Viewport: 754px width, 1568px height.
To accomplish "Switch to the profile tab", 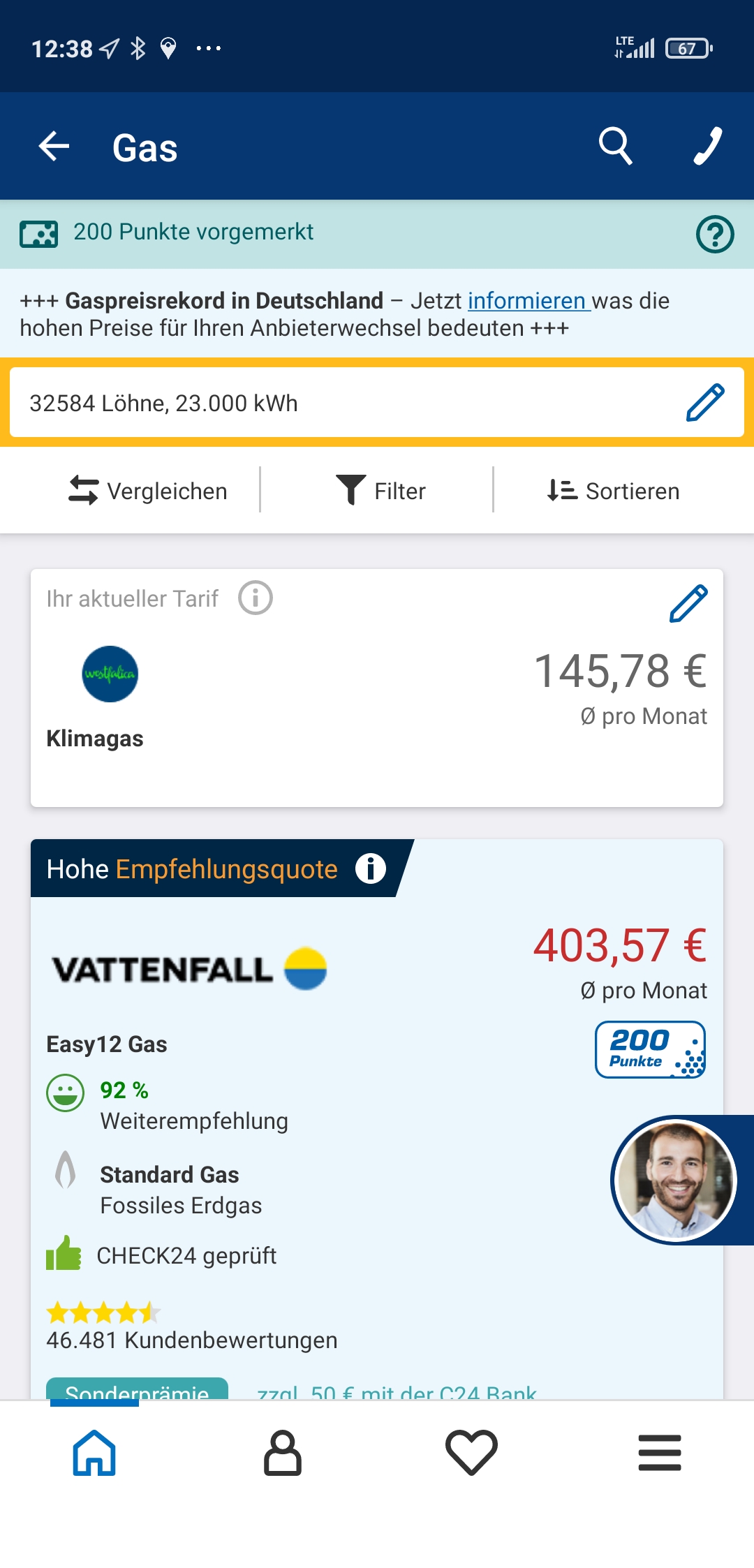I will (x=283, y=1453).
